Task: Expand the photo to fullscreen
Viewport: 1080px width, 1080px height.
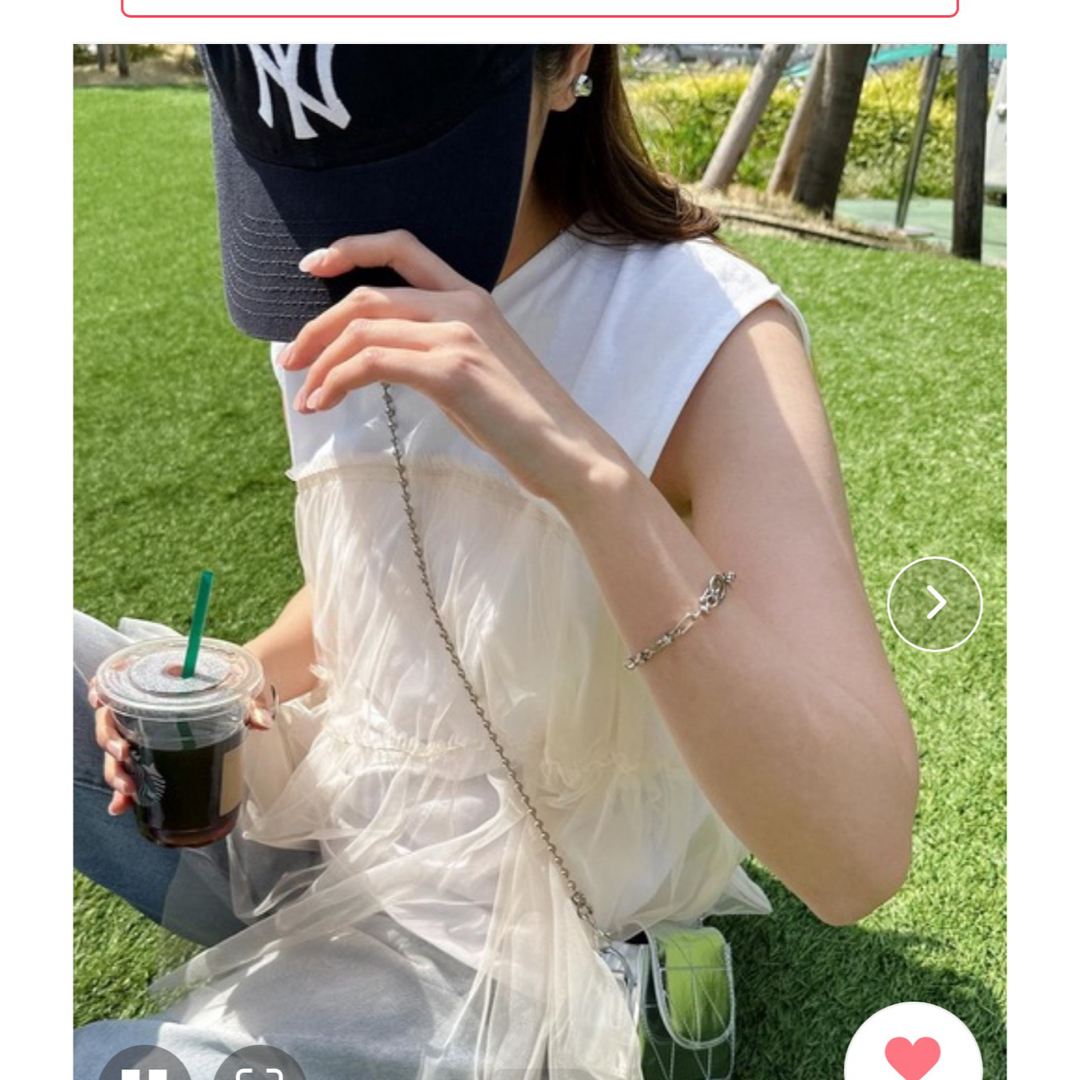Action: [x=260, y=1068]
